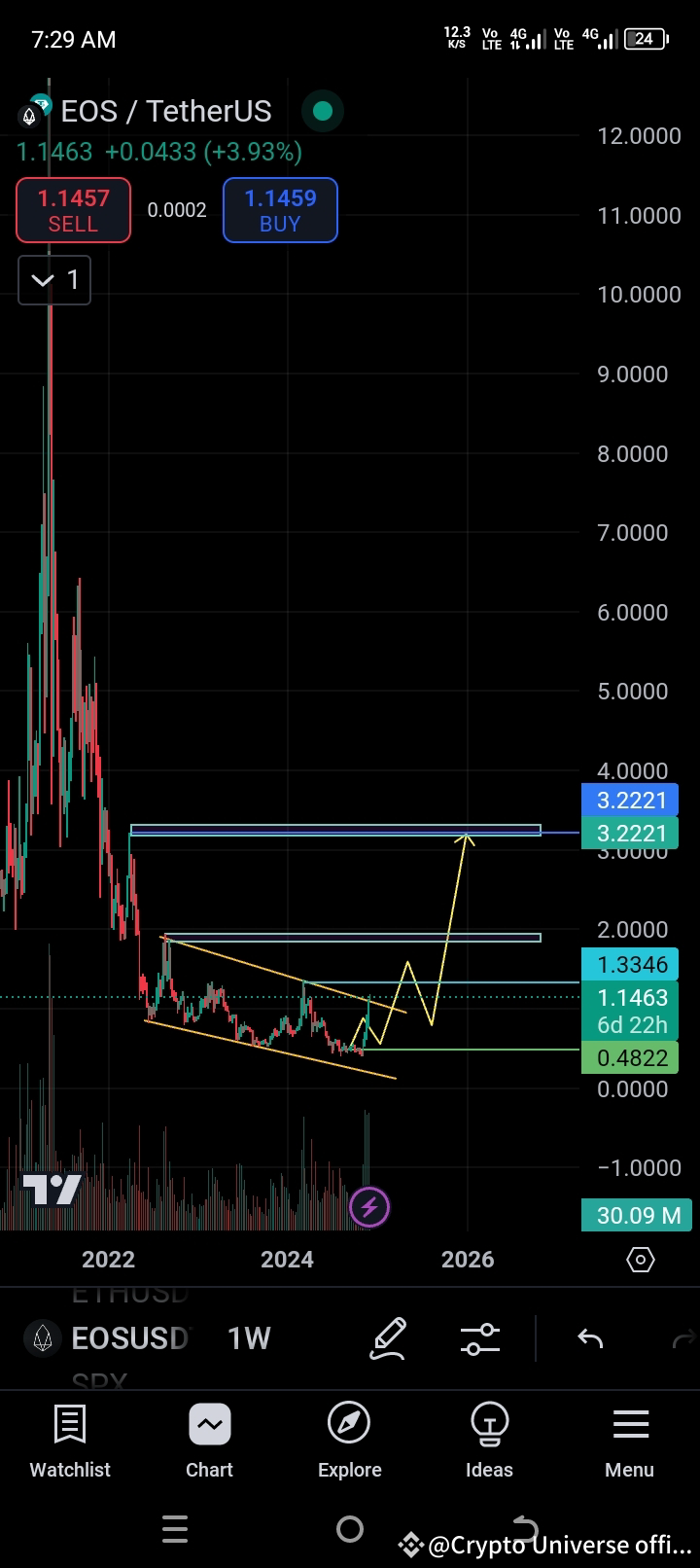Tap the Explore compass icon

tap(349, 1424)
